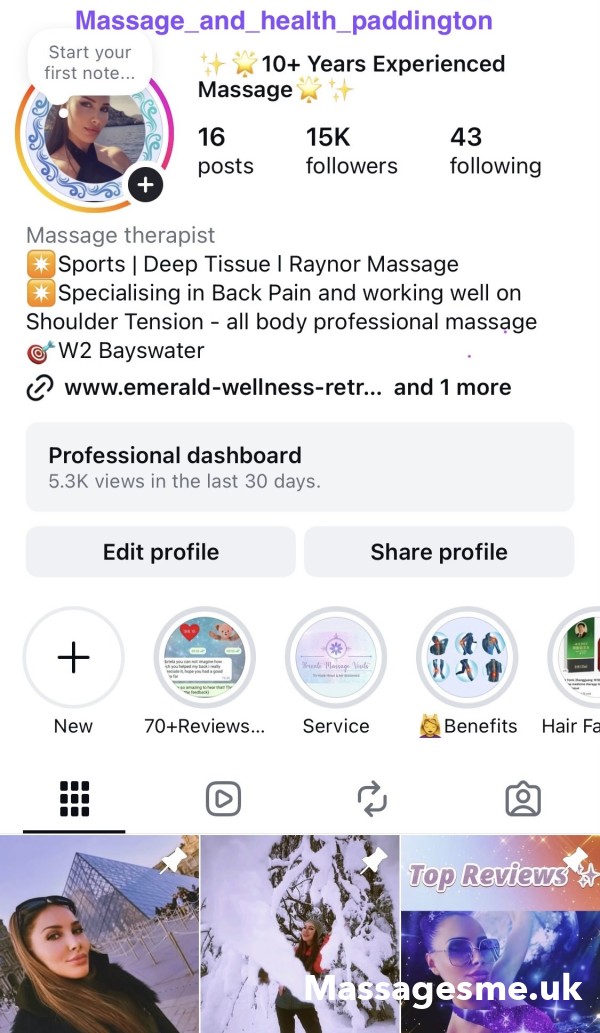Open the 70+Reviews story highlight
The width and height of the screenshot is (600, 1033).
click(x=204, y=657)
